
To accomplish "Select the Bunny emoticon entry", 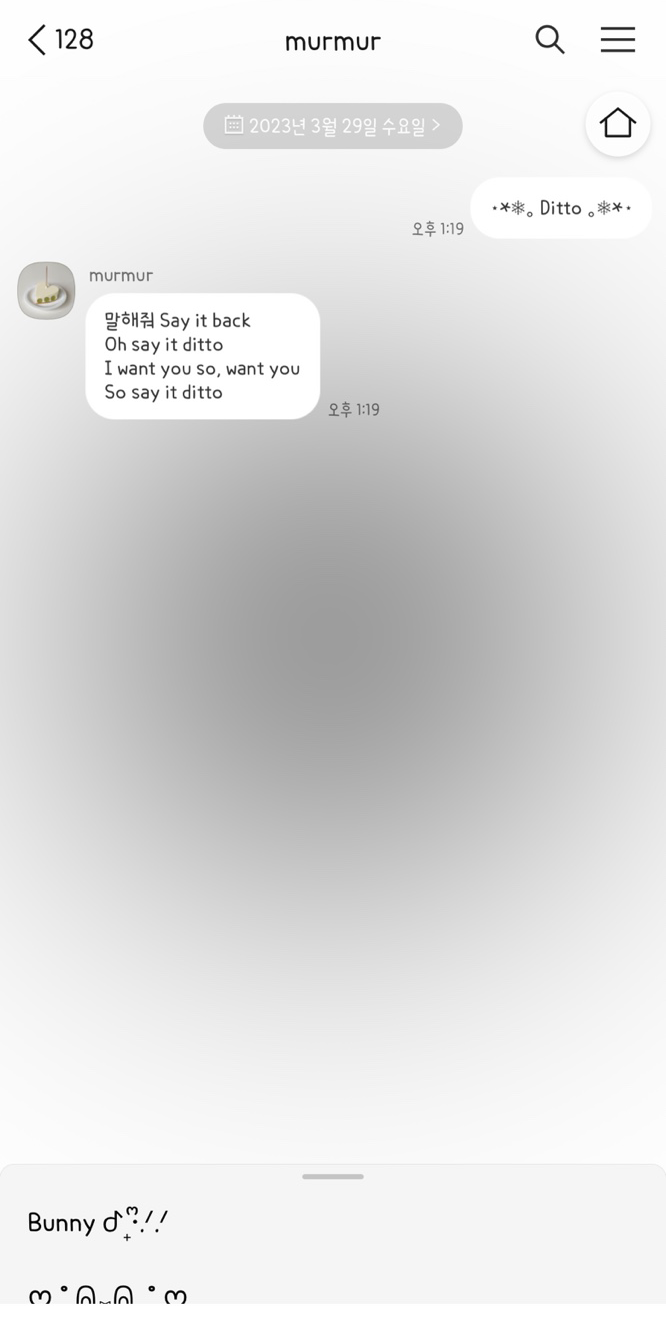I will 98,1222.
